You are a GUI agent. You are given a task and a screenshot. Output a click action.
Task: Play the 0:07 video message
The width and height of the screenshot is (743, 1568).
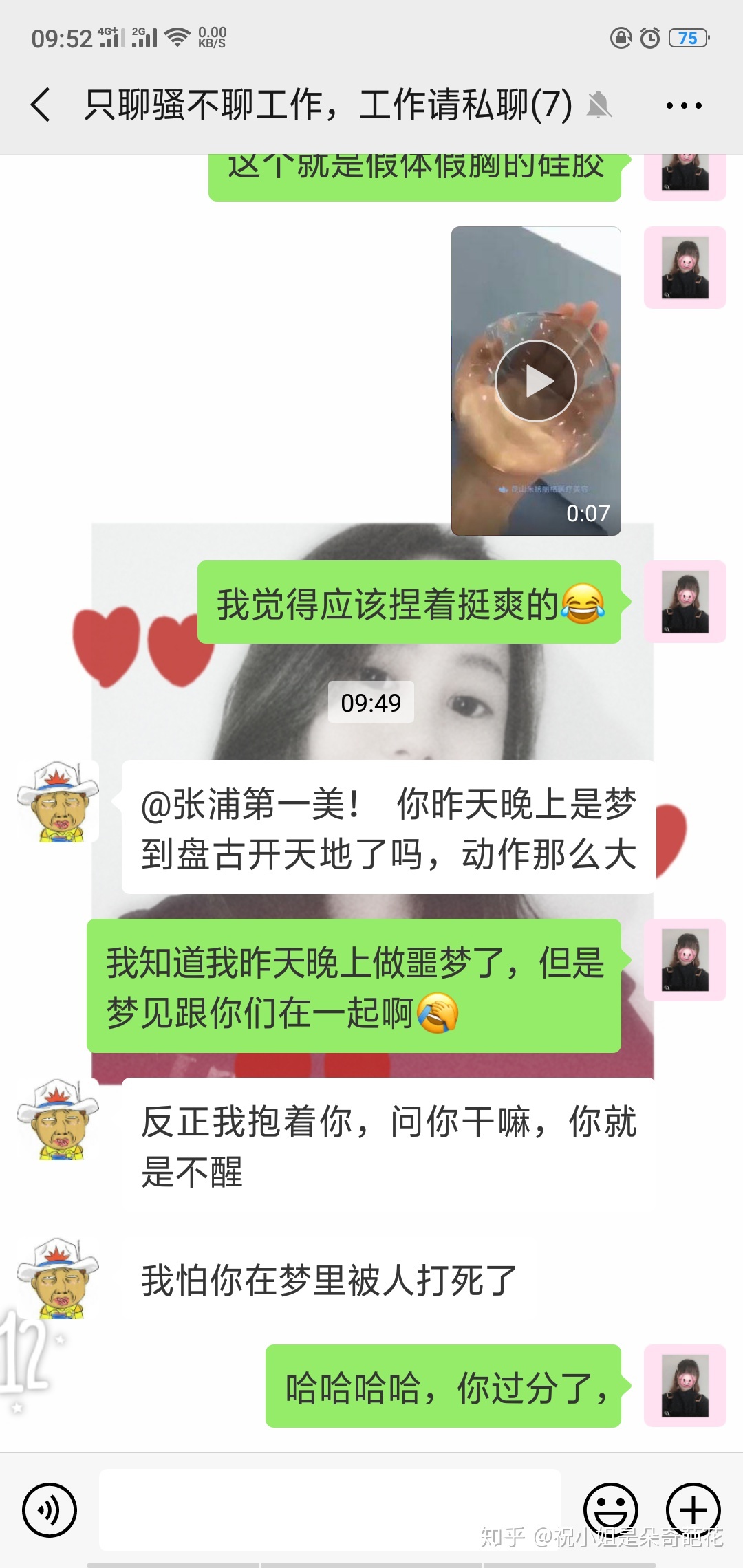(536, 381)
